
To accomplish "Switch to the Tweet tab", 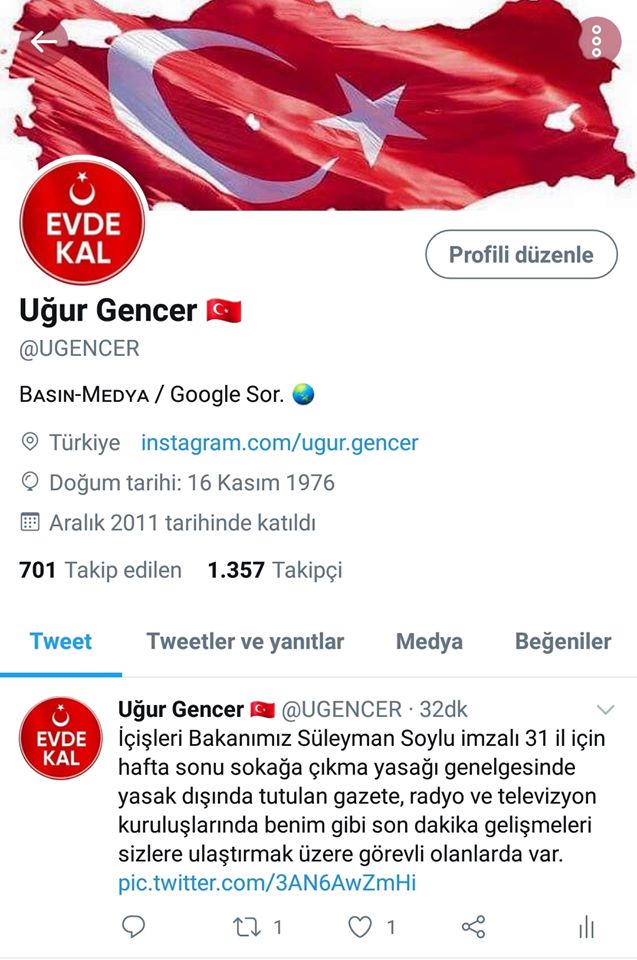I will 61,642.
